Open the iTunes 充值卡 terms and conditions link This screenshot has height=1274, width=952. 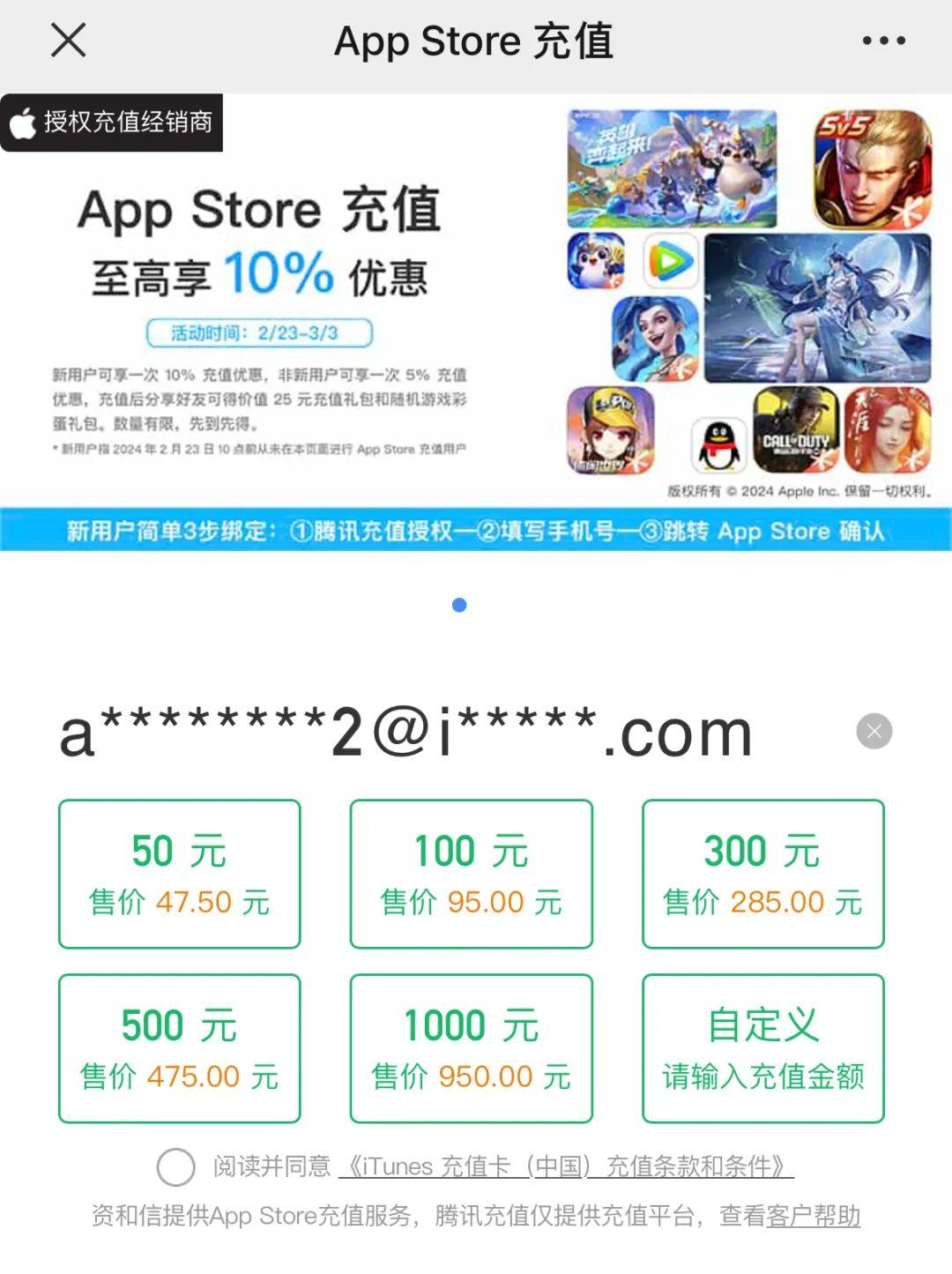click(566, 1166)
